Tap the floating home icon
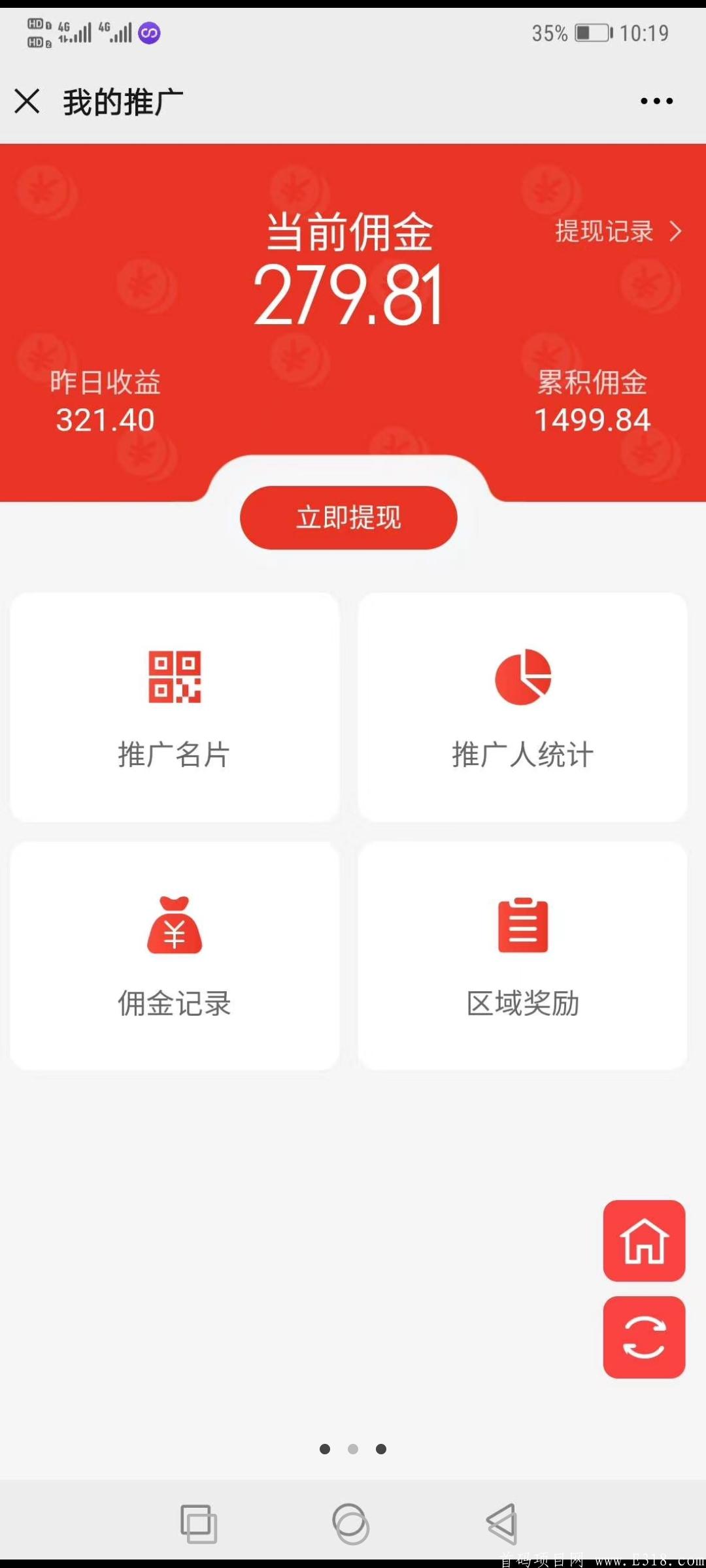Image resolution: width=706 pixels, height=1568 pixels. 643,1242
